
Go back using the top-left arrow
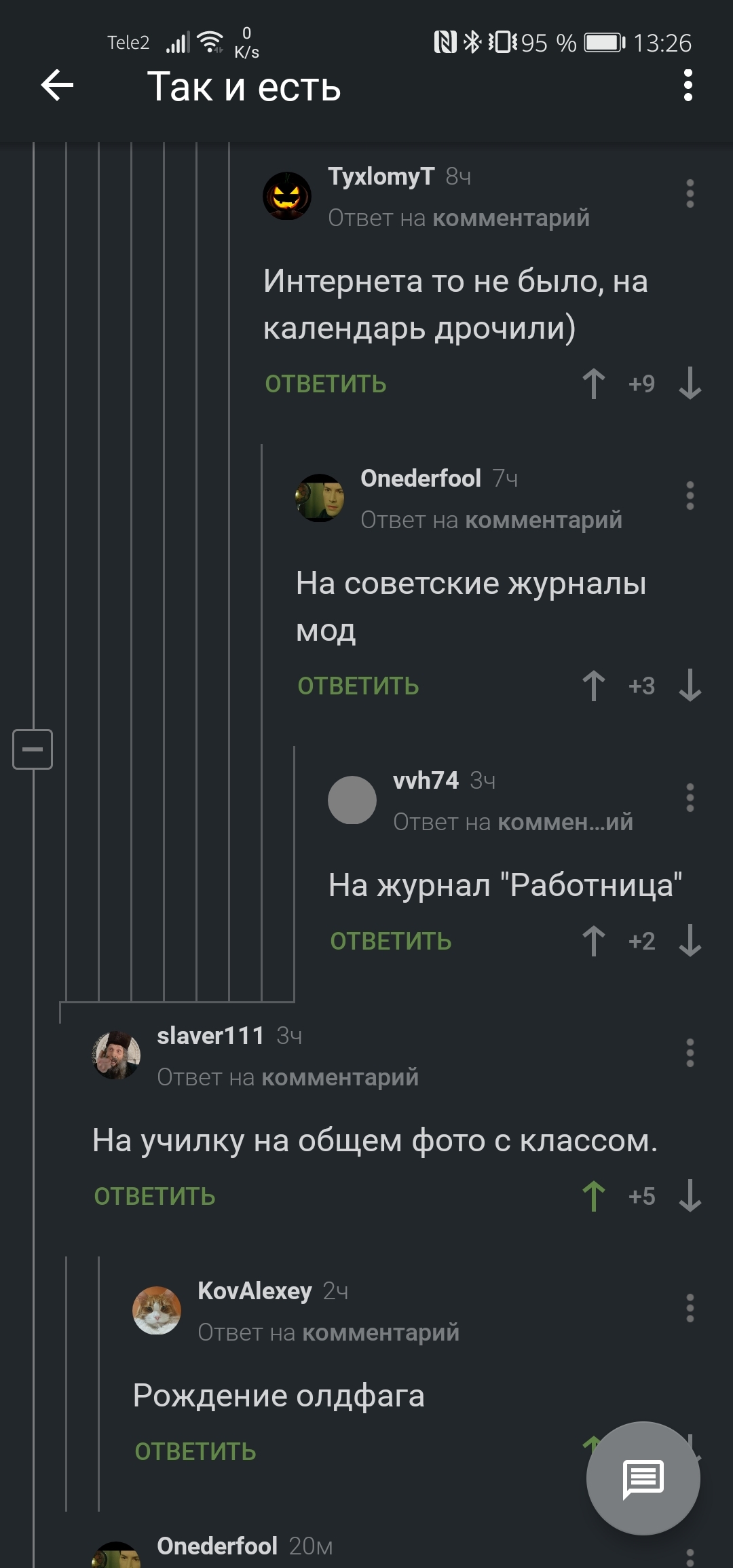click(x=57, y=86)
